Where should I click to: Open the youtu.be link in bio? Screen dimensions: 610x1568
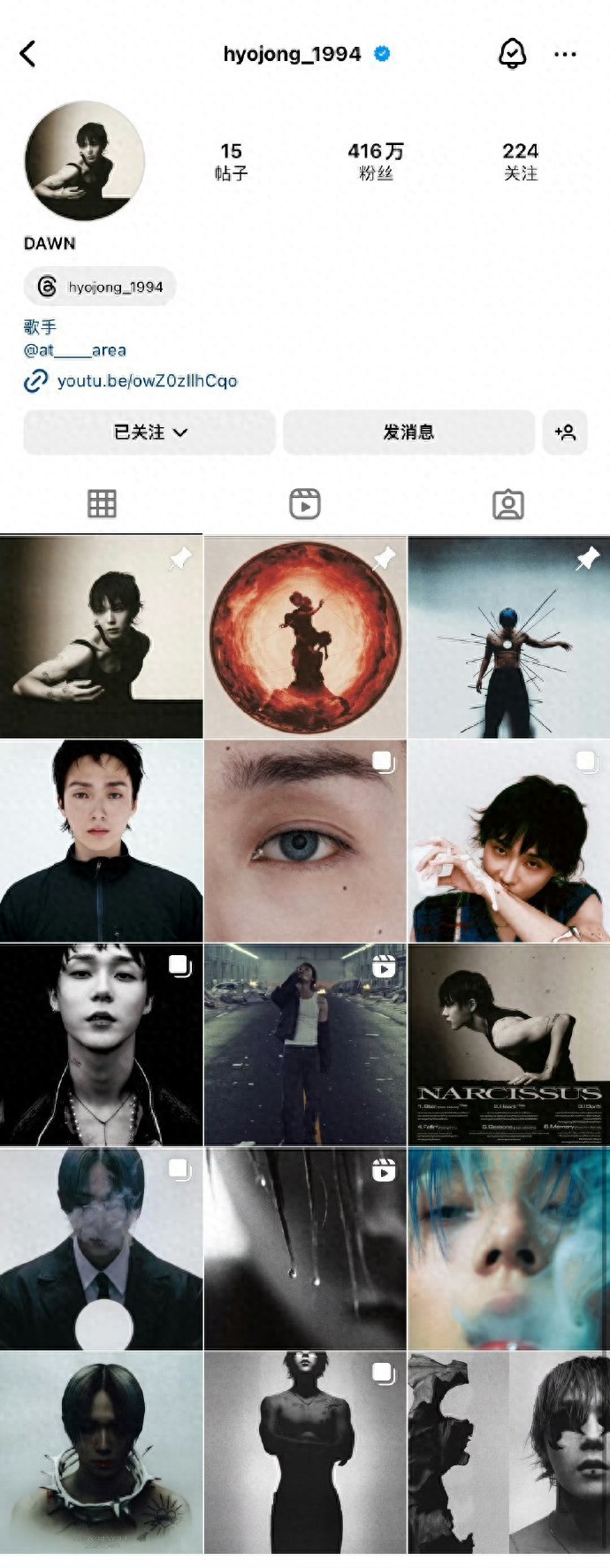coord(147,381)
